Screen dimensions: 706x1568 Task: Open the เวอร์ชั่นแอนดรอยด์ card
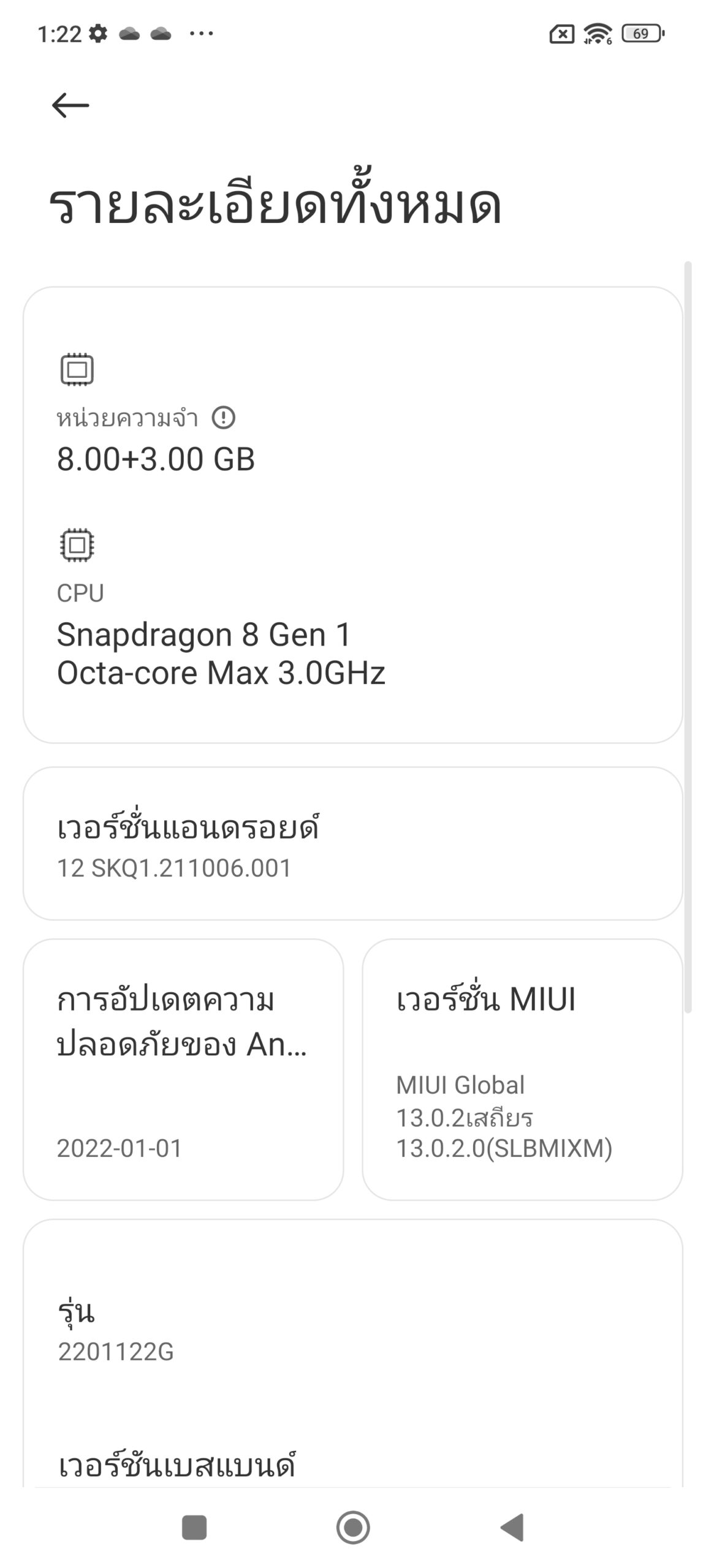353,843
